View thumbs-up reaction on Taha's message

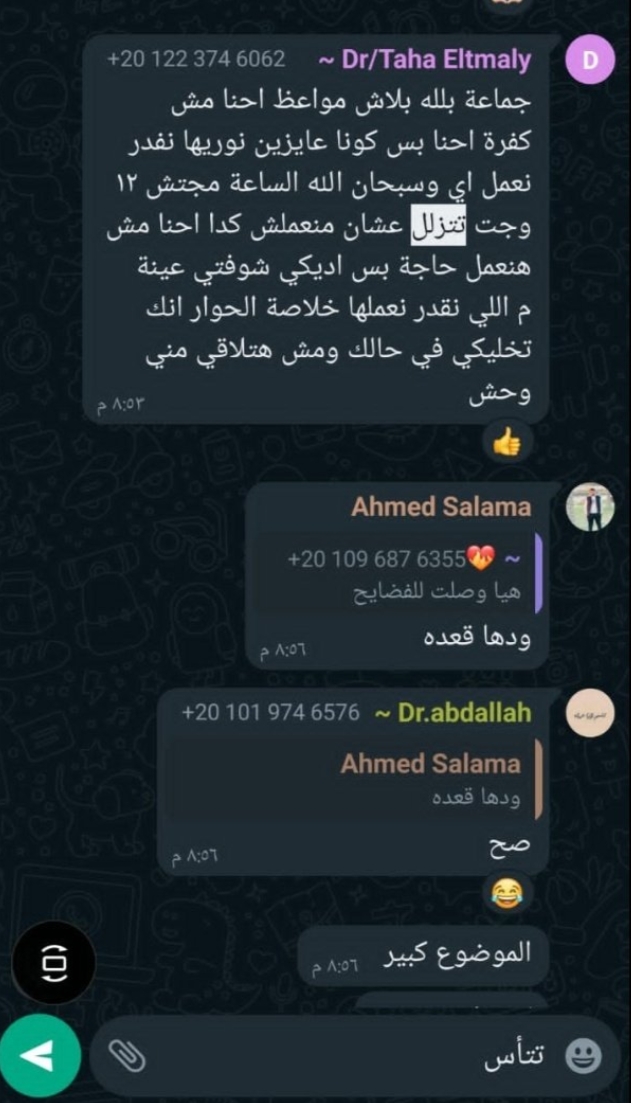508,441
